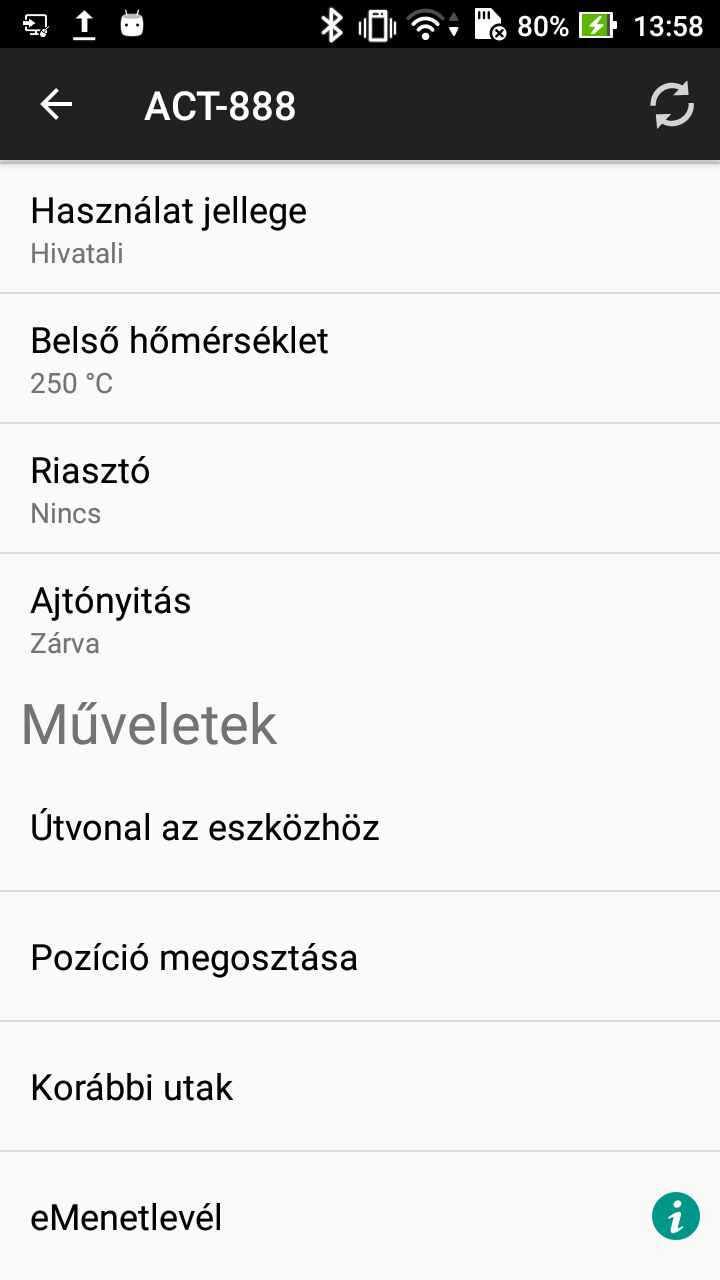Go back using the arrow icon
This screenshot has width=720, height=1280.
coord(56,105)
